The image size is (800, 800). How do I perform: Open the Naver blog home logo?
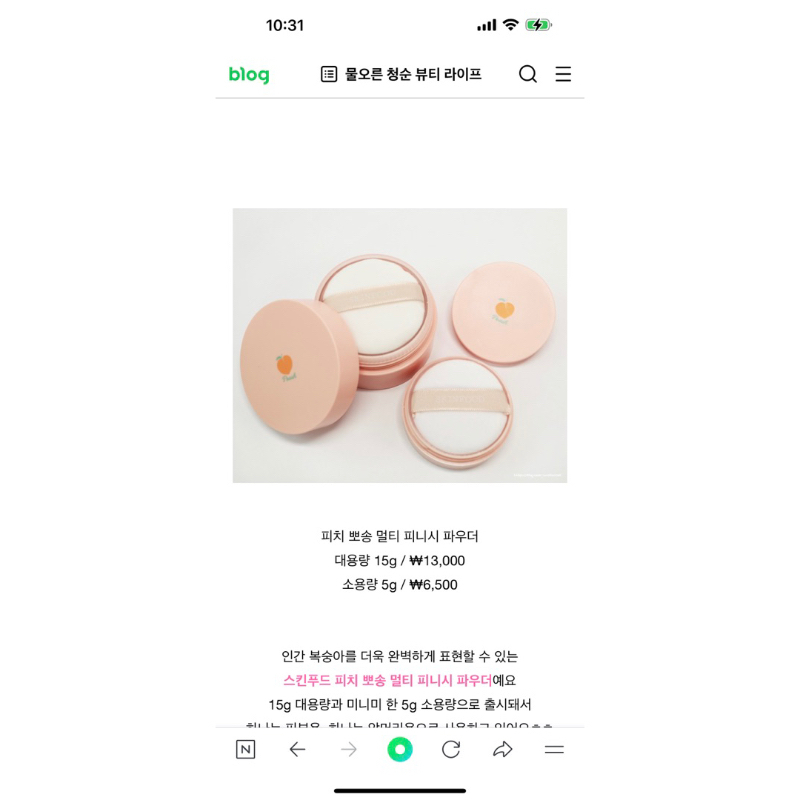coord(248,75)
